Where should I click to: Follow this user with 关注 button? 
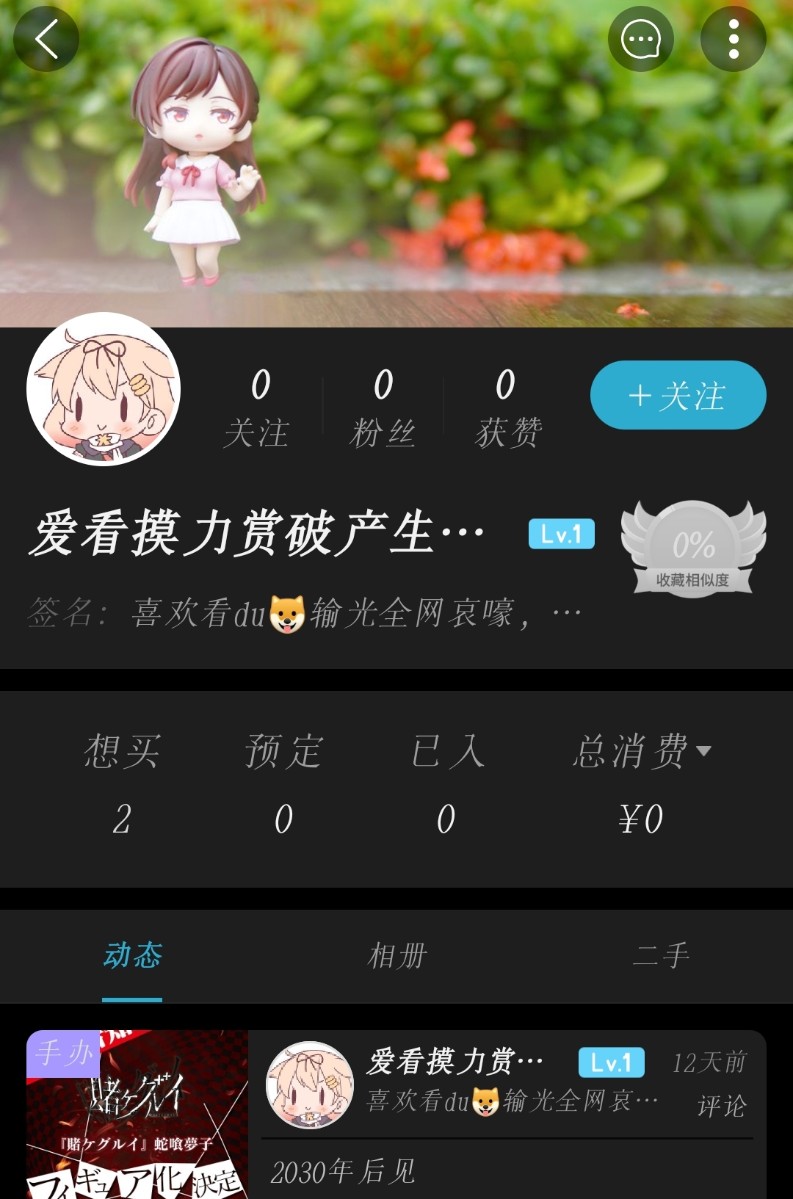coord(678,396)
